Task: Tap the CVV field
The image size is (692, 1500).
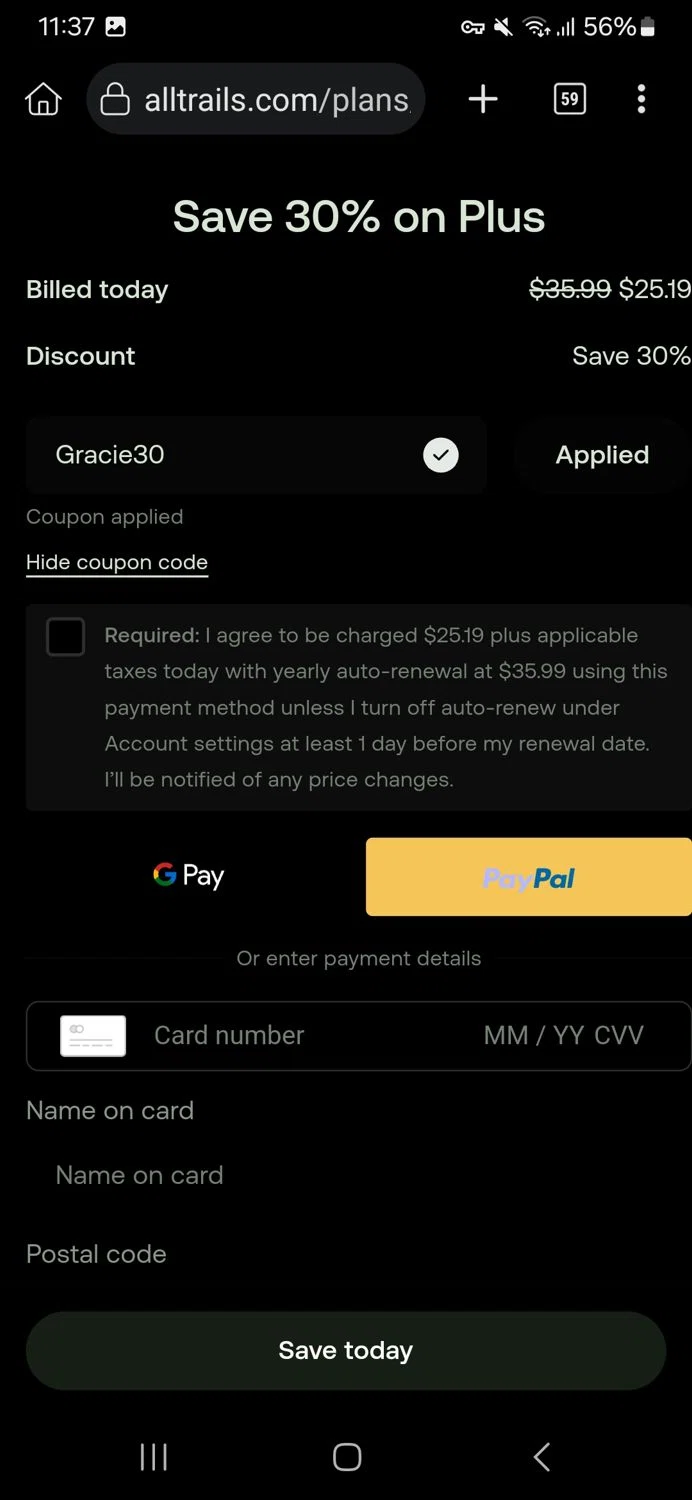Action: click(x=618, y=1035)
